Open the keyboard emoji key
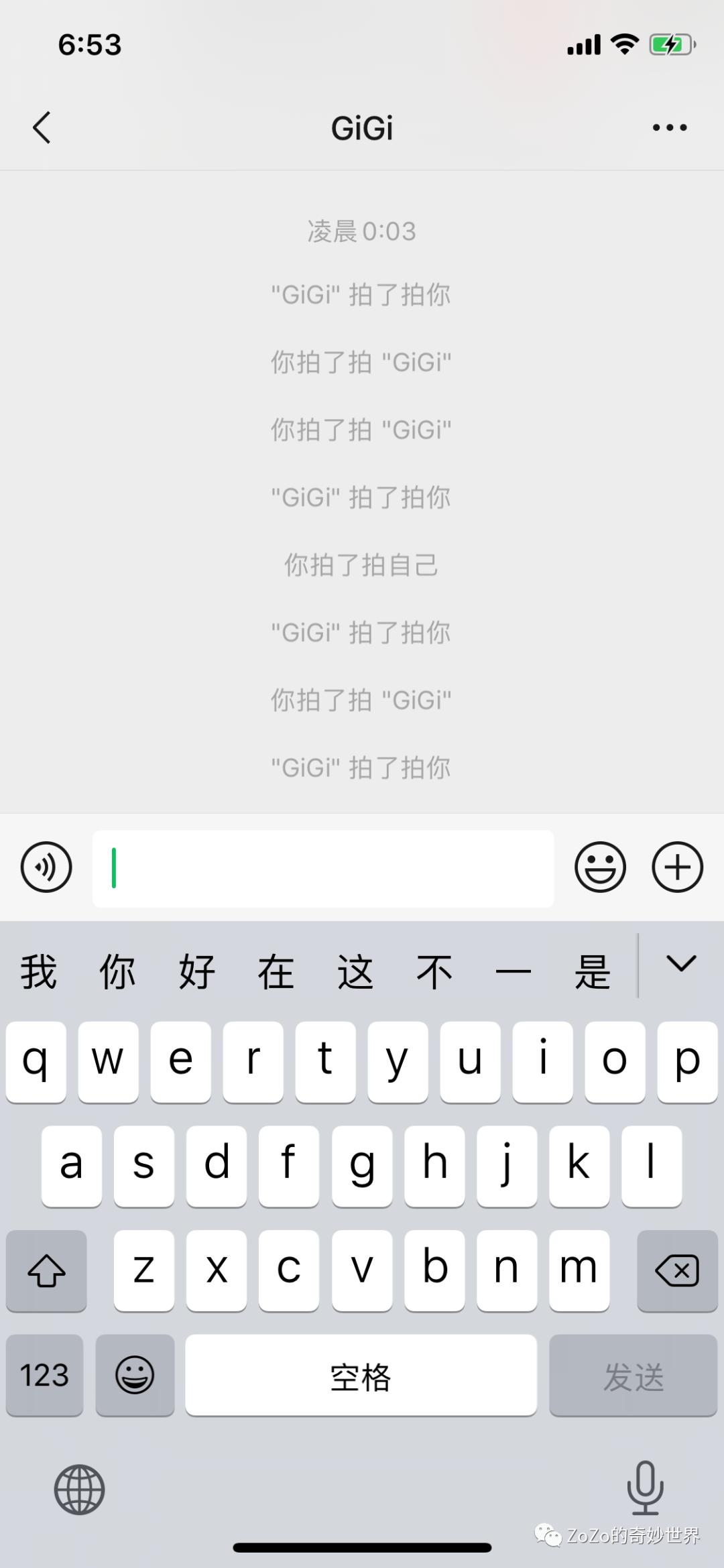 pyautogui.click(x=135, y=1376)
